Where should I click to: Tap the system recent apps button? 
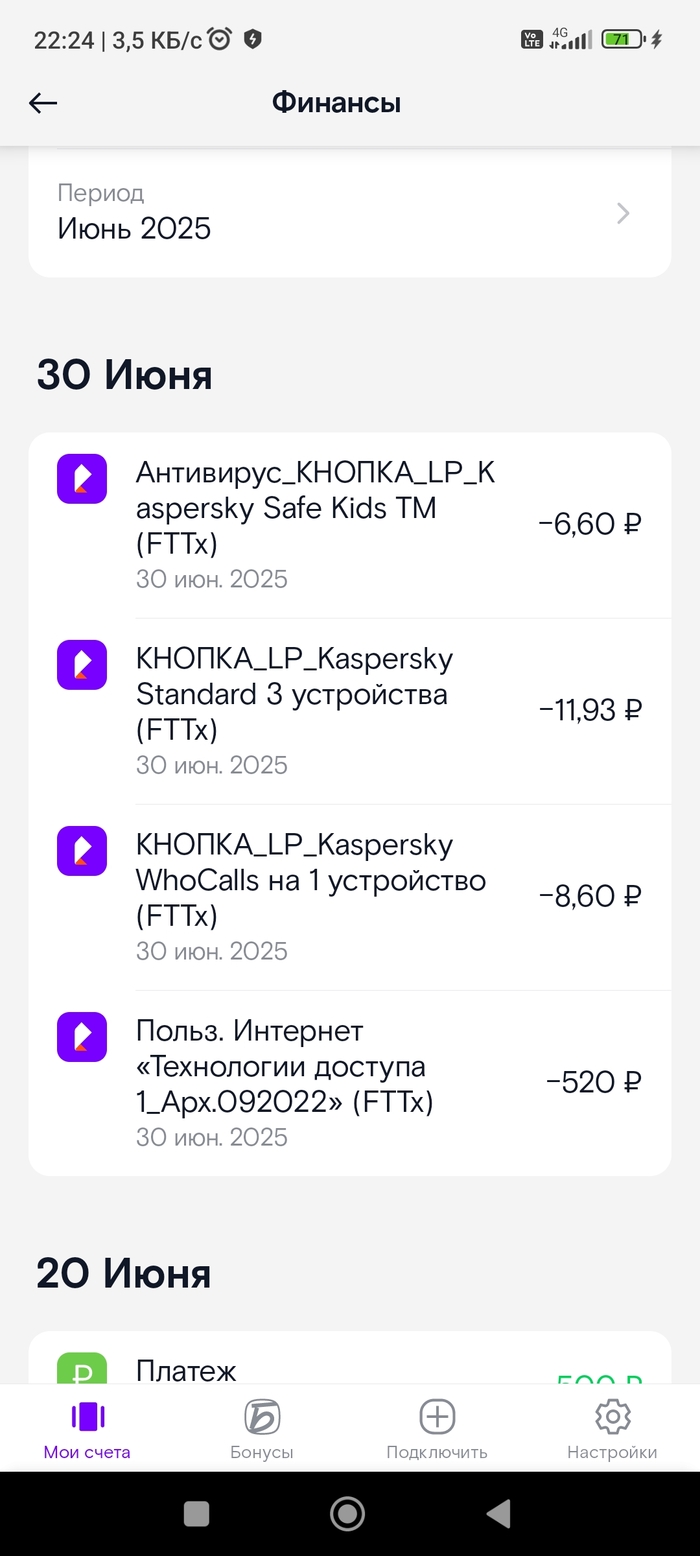pos(197,1513)
